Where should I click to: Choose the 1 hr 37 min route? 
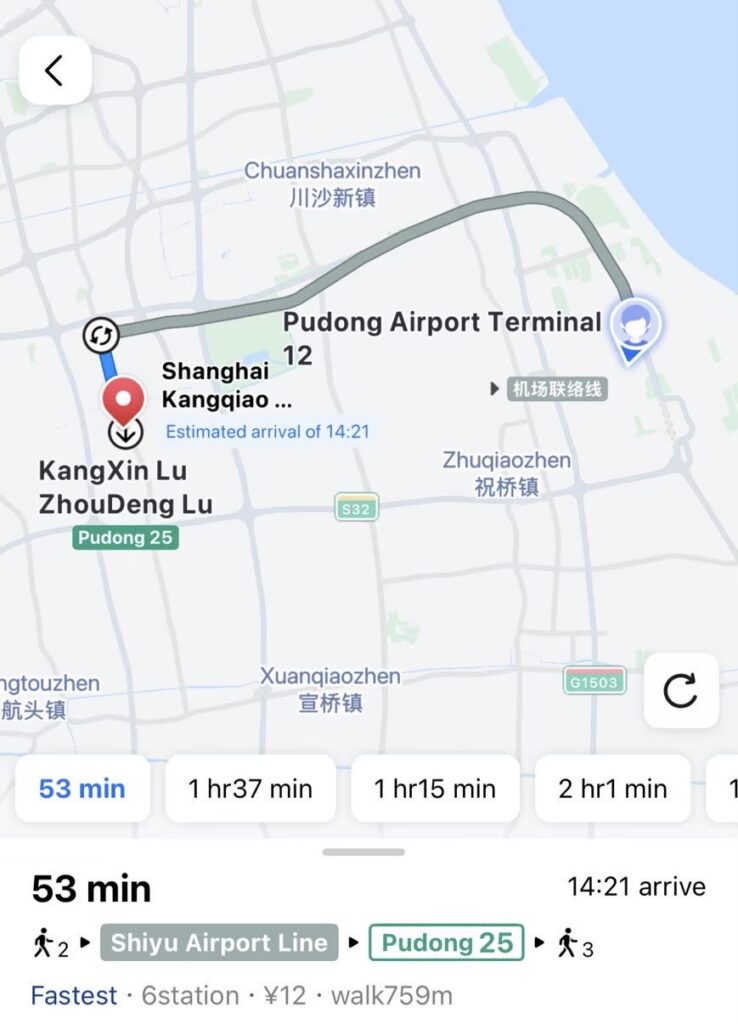(250, 789)
